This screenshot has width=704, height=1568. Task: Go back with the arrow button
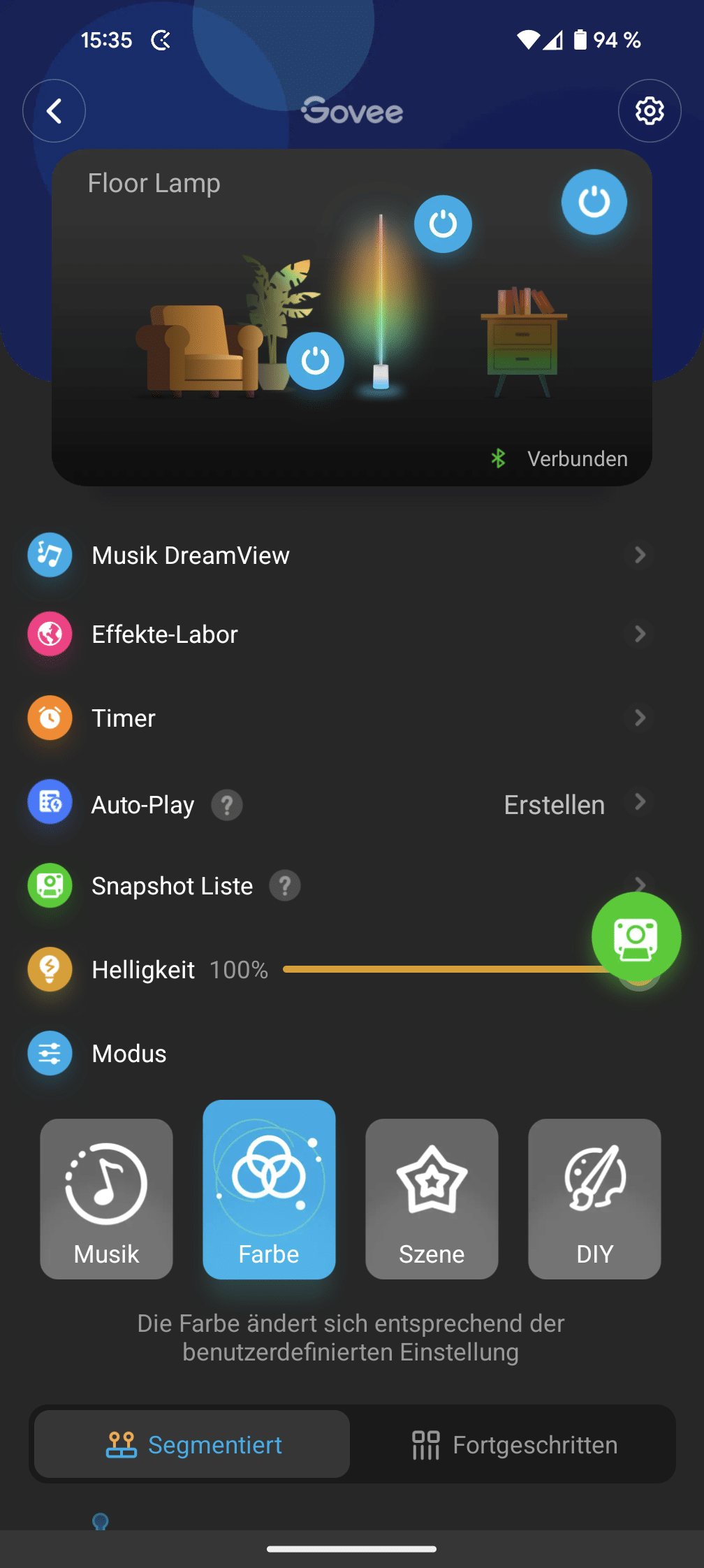[54, 111]
